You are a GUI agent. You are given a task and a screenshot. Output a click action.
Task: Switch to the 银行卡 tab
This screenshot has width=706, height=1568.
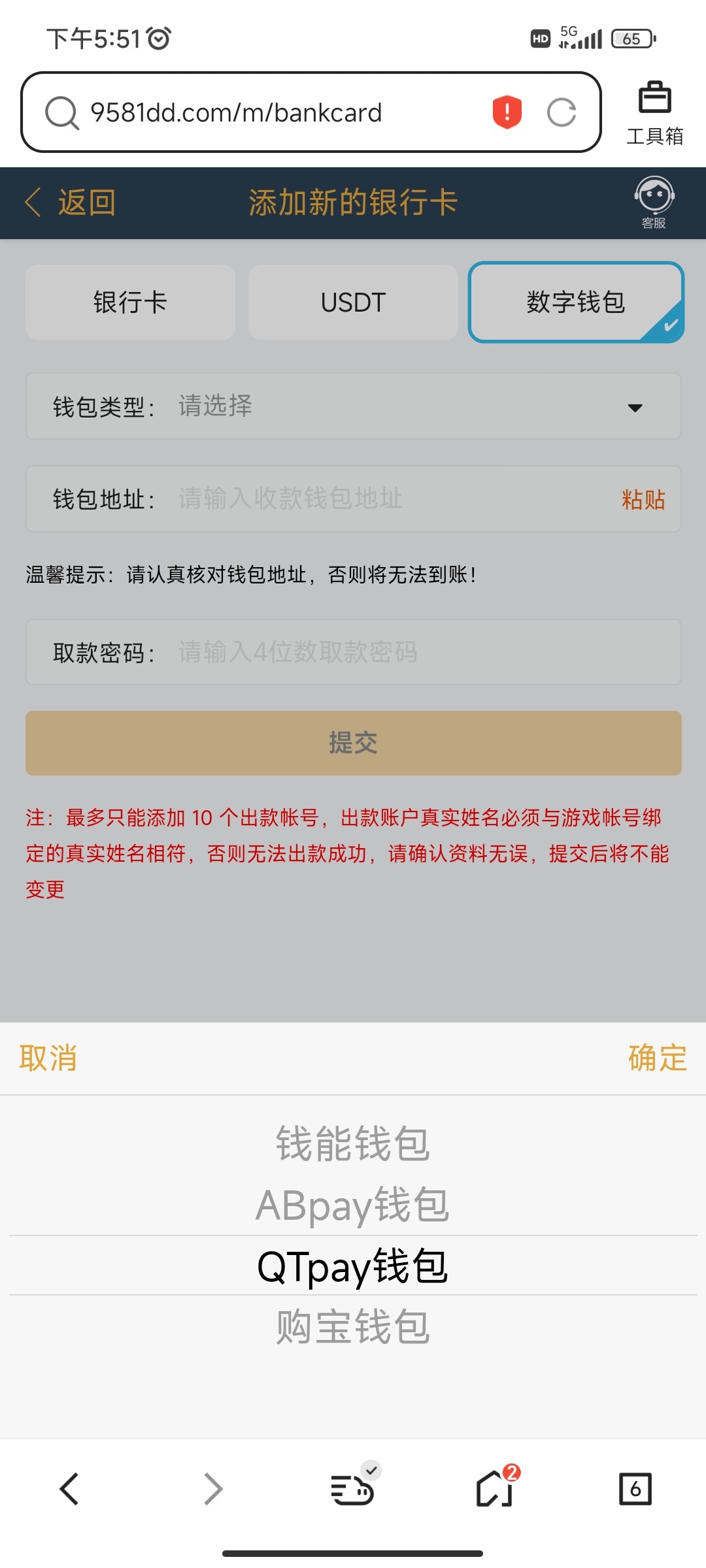tap(130, 302)
